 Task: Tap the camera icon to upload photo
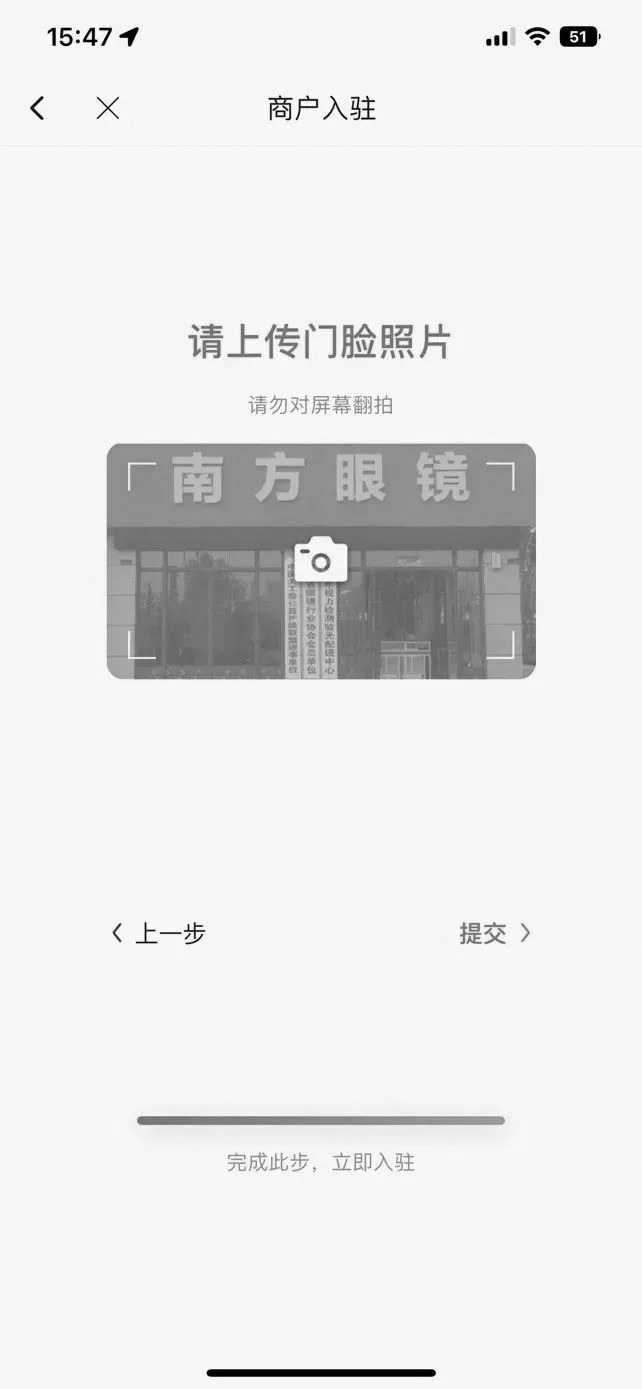point(321,559)
